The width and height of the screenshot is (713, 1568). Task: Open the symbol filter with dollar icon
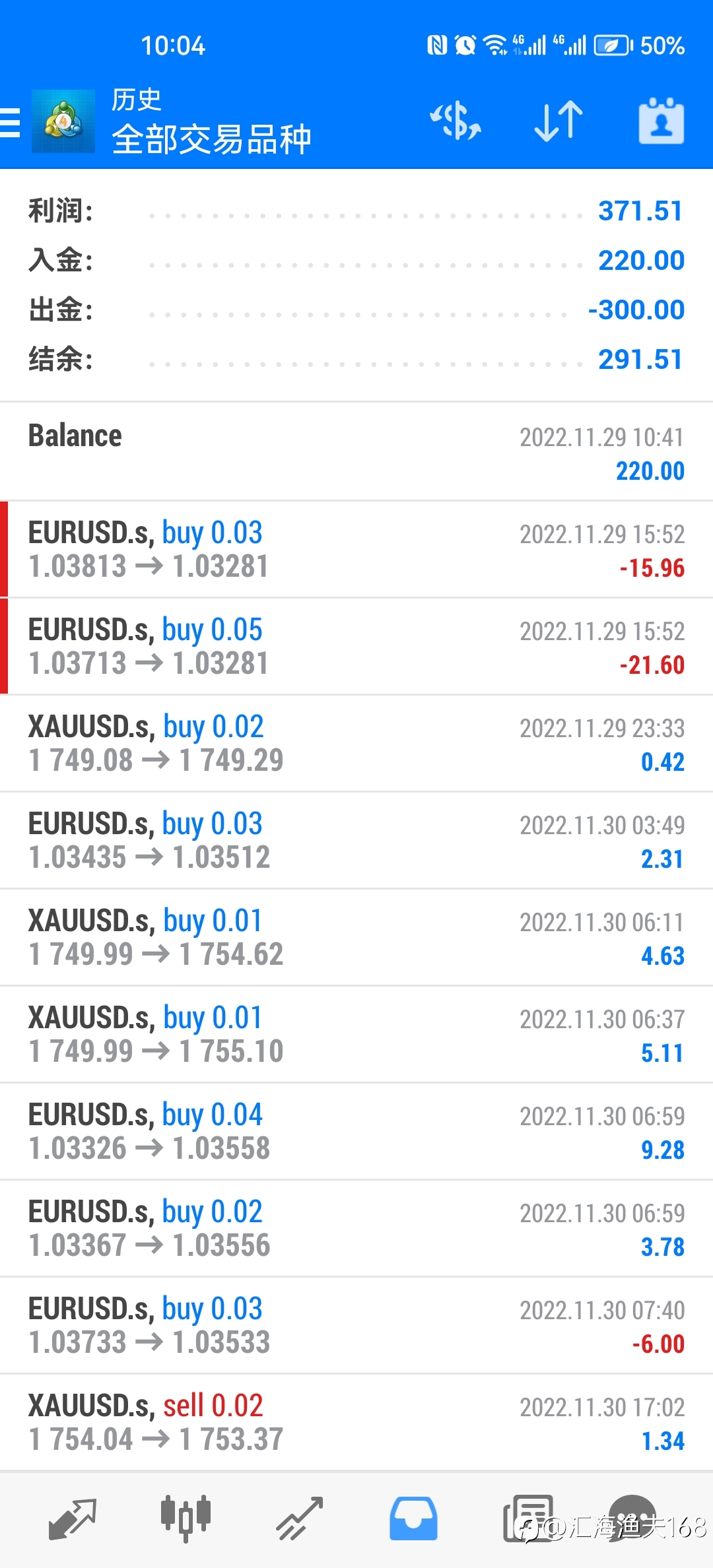point(456,121)
